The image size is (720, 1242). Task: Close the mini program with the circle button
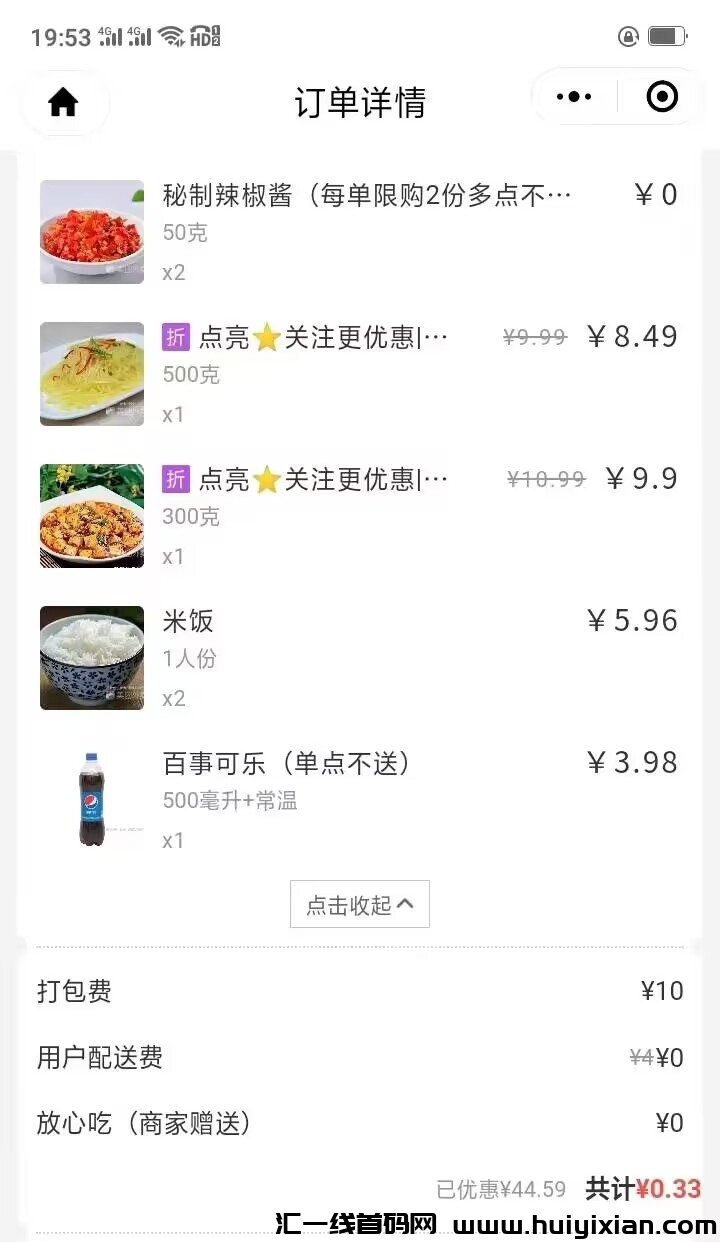[x=662, y=97]
